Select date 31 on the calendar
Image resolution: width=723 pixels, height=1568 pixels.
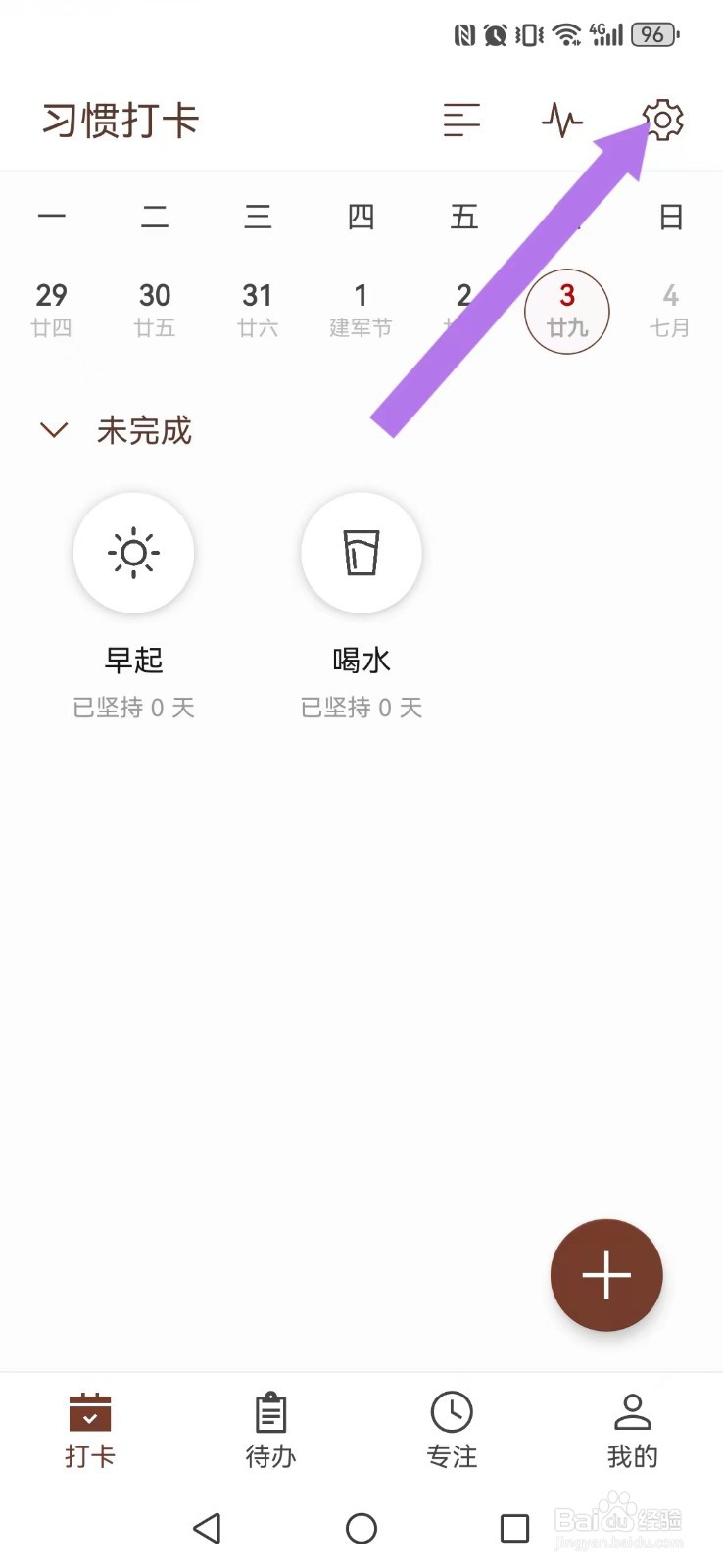click(x=258, y=310)
